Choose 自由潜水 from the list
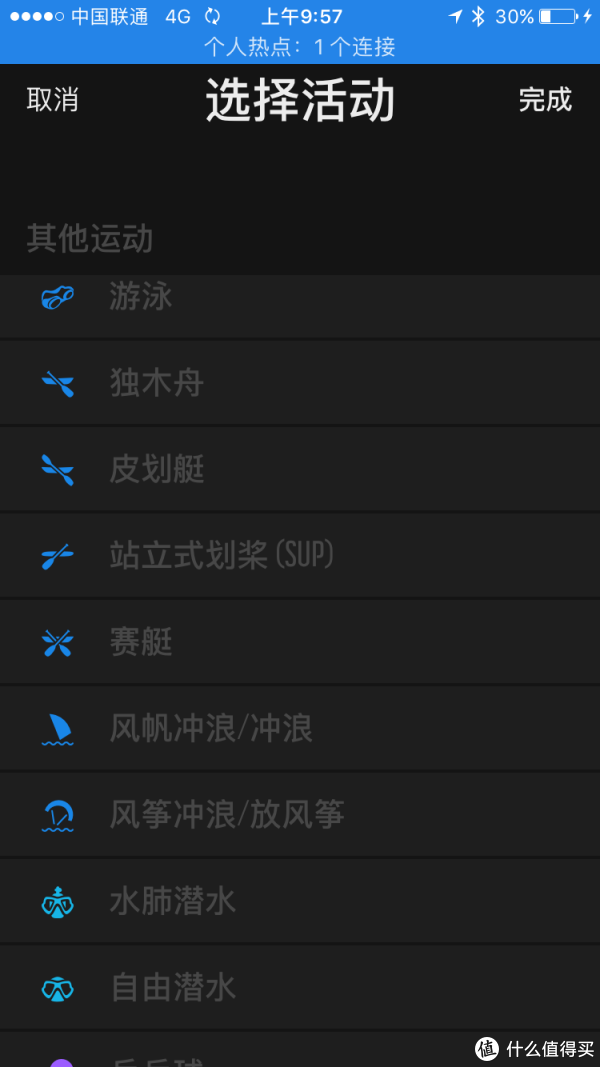The height and width of the screenshot is (1067, 600). pos(300,988)
